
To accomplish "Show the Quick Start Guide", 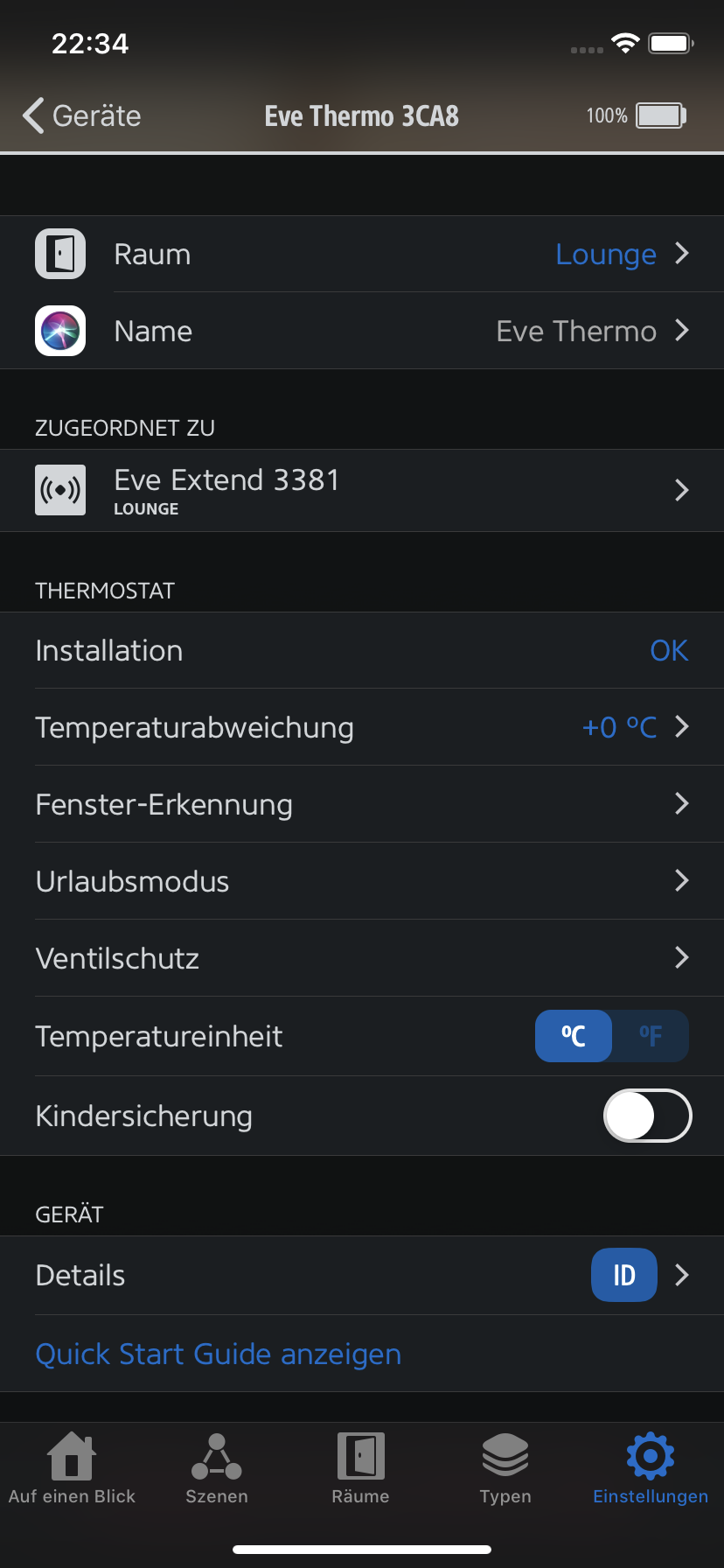I will pyautogui.click(x=219, y=1354).
